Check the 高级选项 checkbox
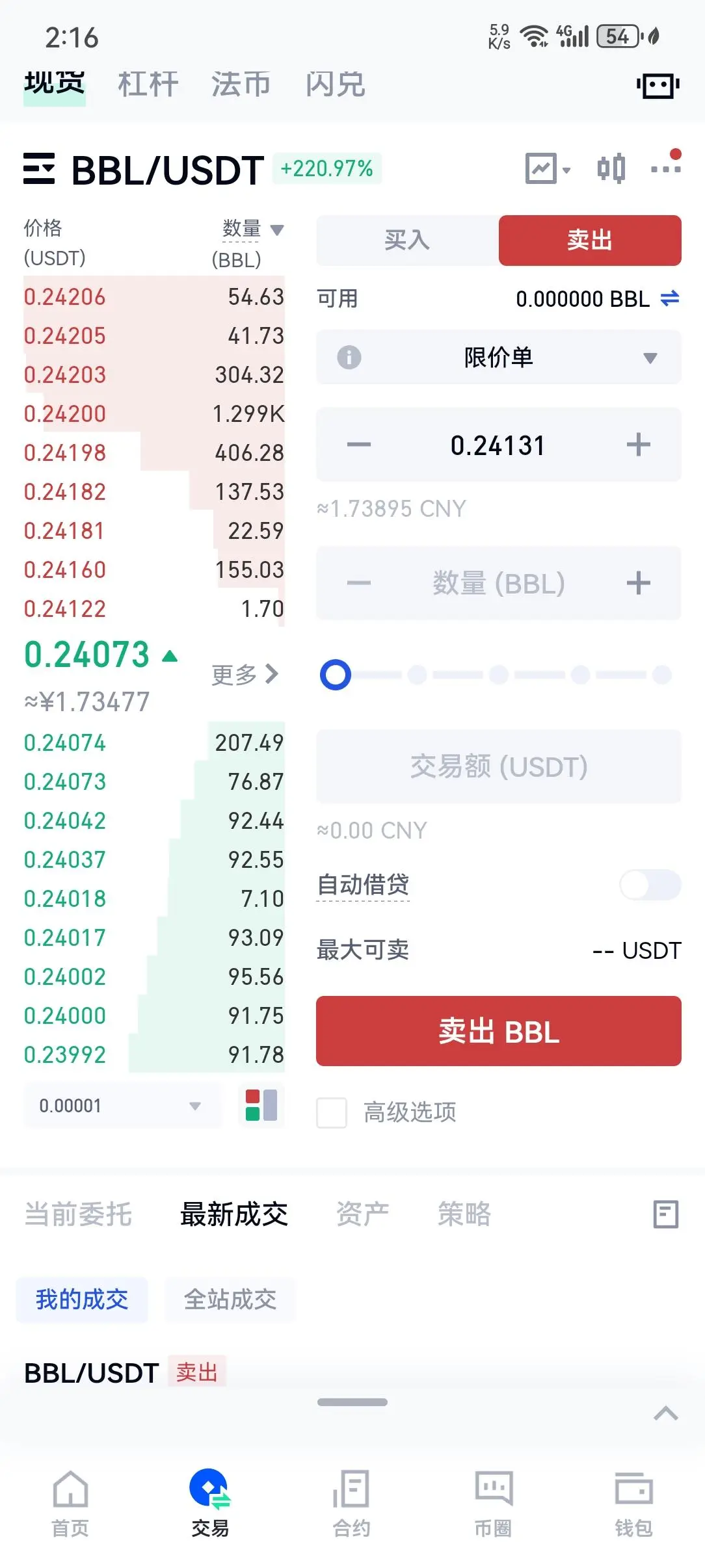Screen dimensions: 705x1568 332,1112
